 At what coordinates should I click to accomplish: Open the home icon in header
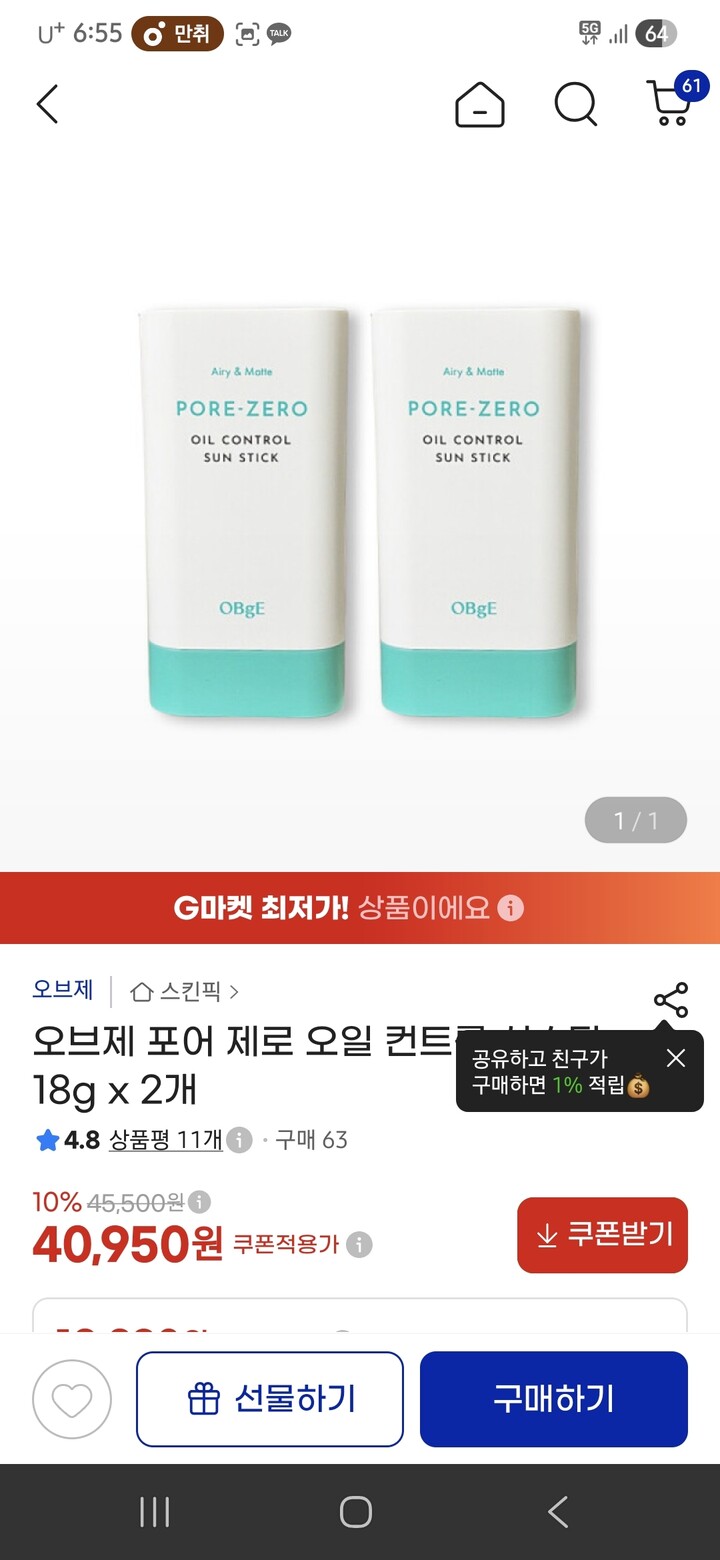tap(480, 104)
